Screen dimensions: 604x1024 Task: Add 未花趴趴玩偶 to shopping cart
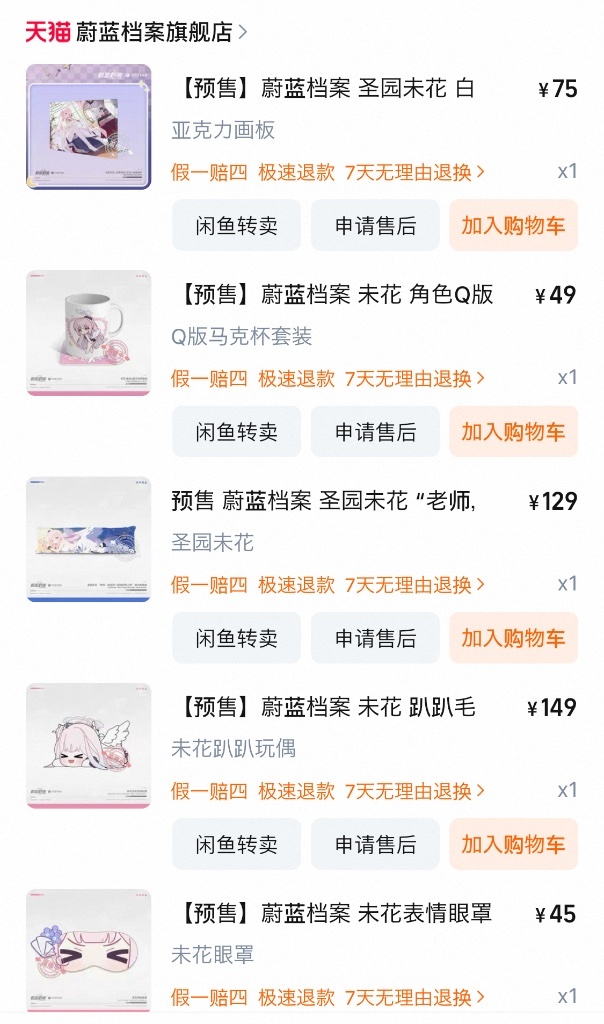(513, 844)
